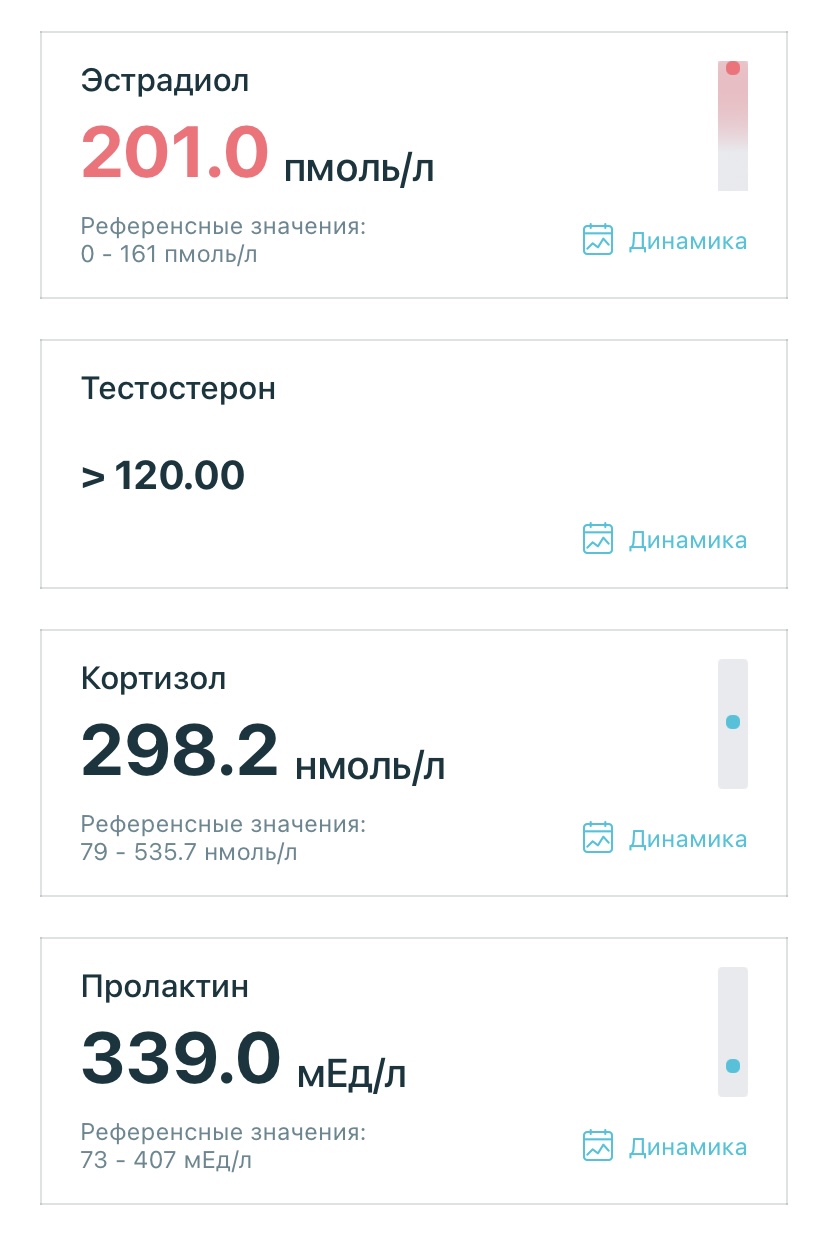View Динамика chart for Тестостерон
The width and height of the screenshot is (828, 1247).
[x=665, y=540]
